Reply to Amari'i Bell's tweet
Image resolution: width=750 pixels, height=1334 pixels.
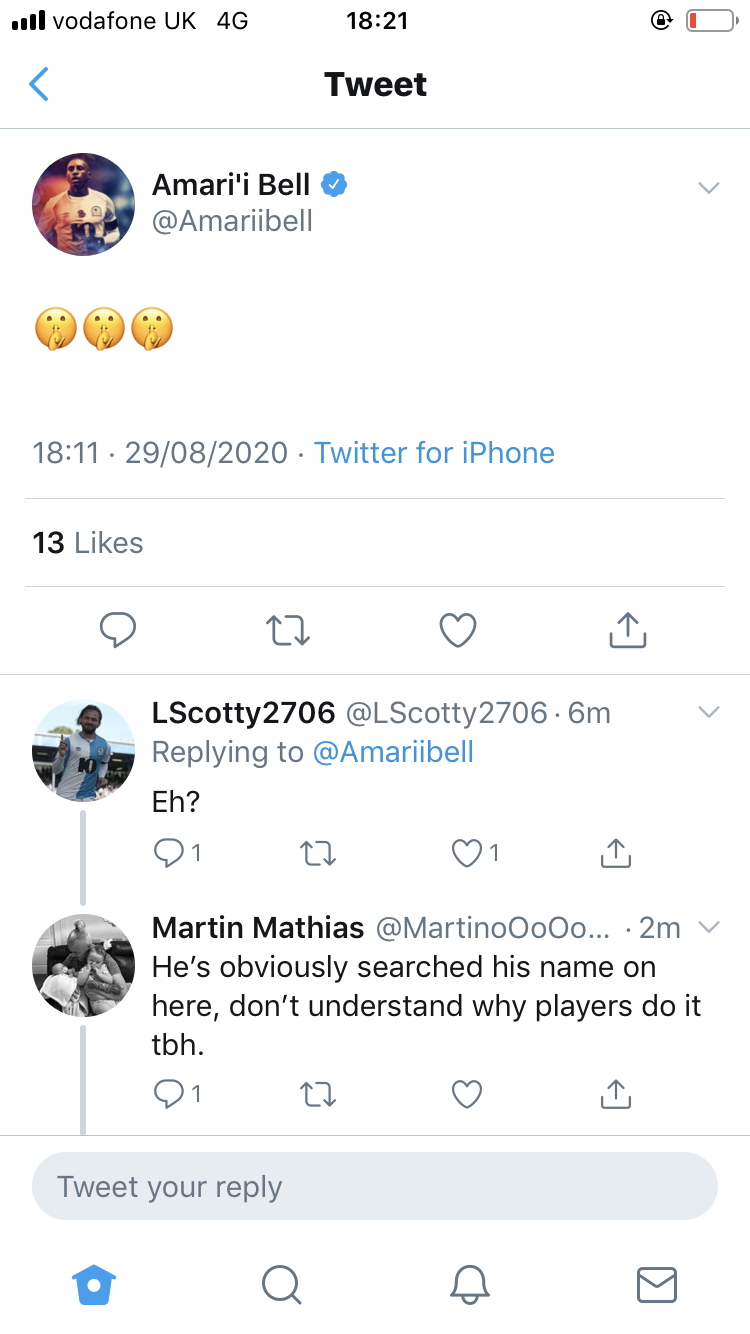coord(118,630)
